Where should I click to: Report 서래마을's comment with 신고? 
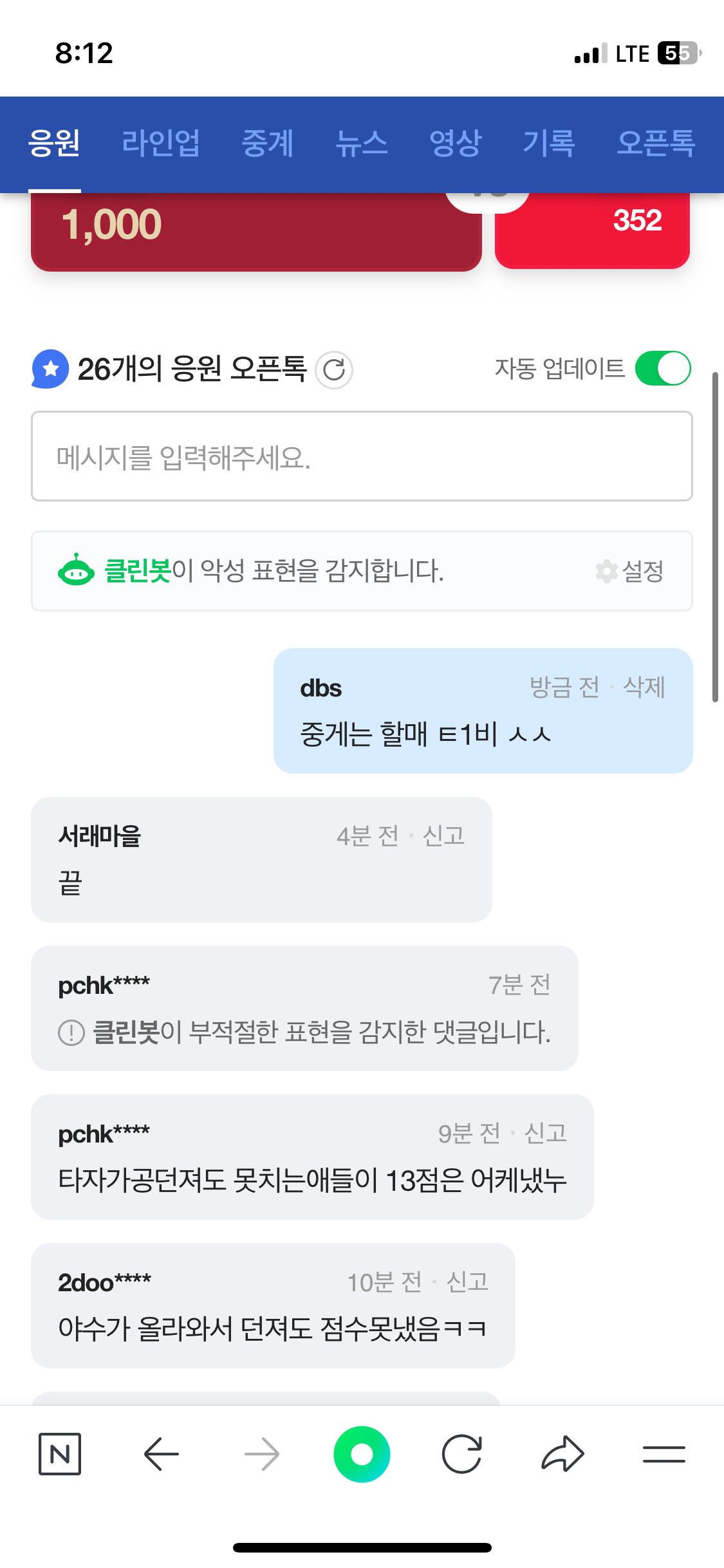[443, 836]
